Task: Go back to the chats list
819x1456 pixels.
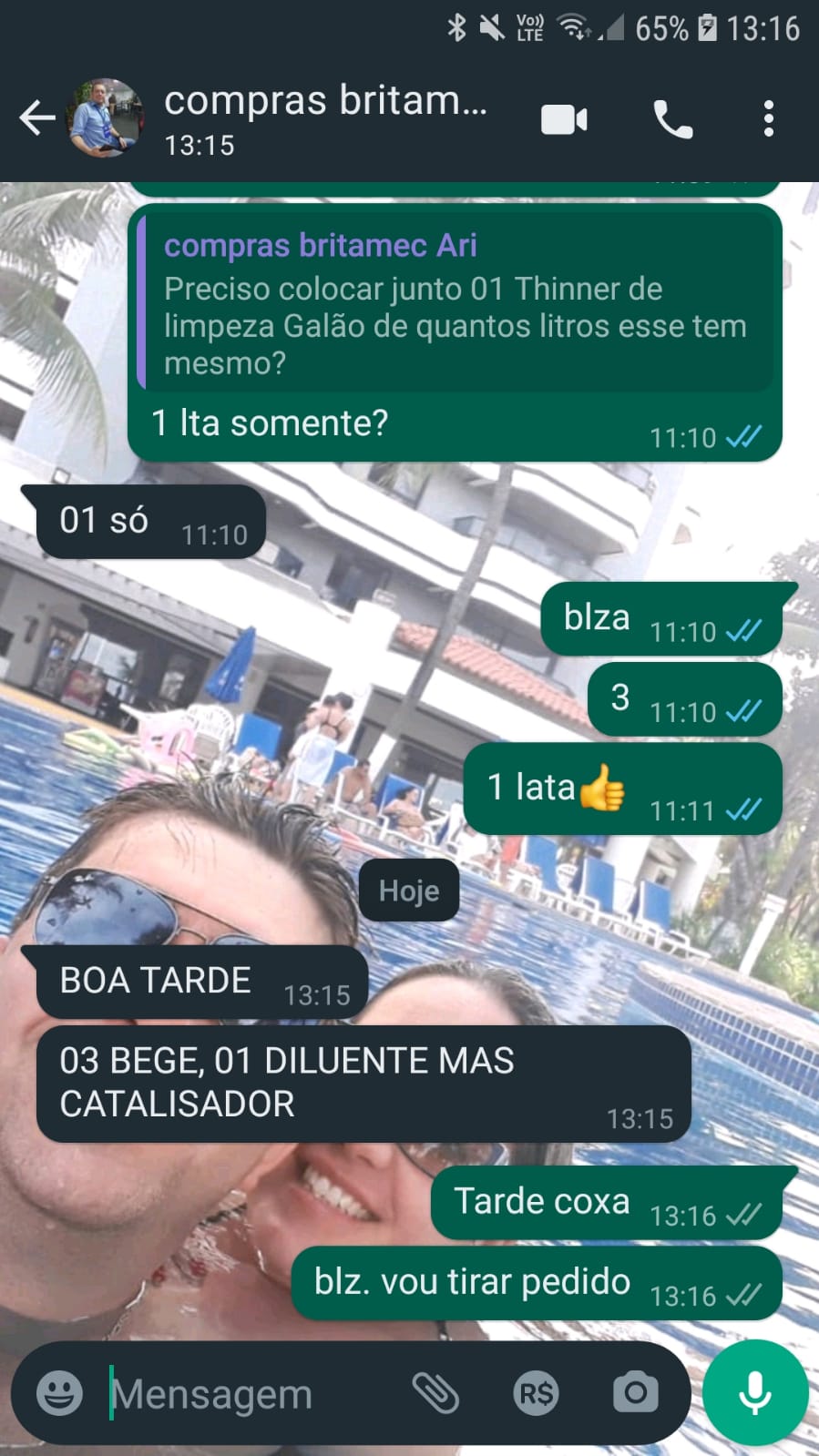Action: pyautogui.click(x=36, y=118)
